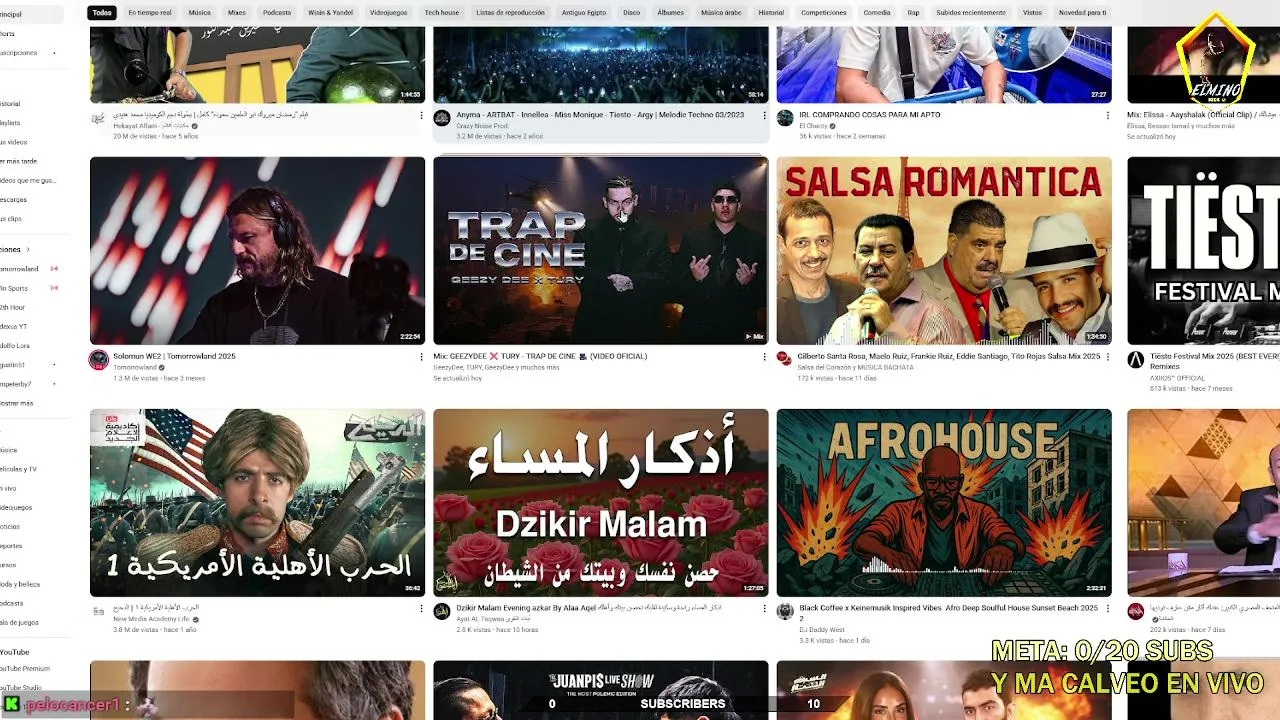Choose the Tech house chip
Screen dimensions: 1280x720
pyautogui.click(x=442, y=13)
